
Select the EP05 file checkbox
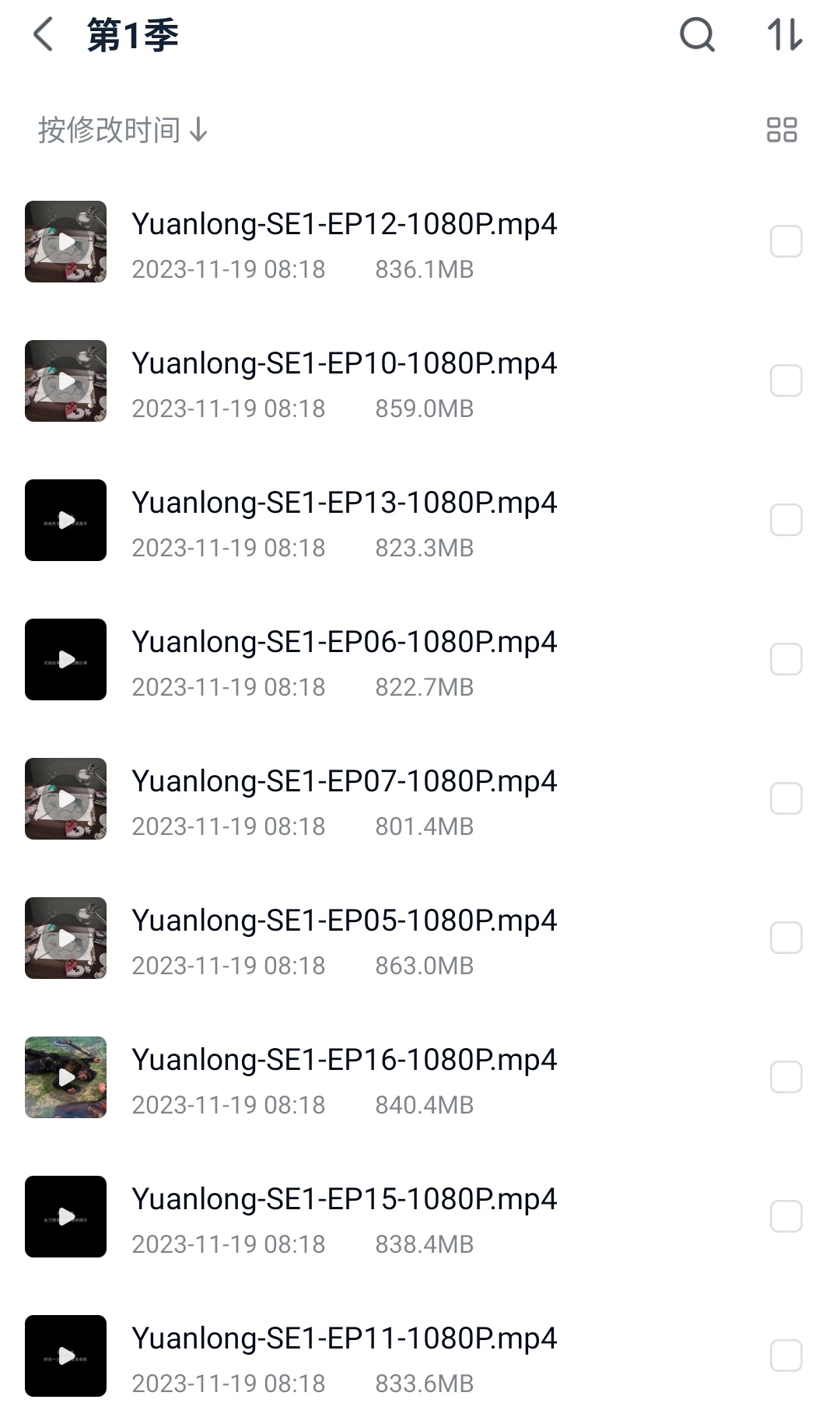pos(786,938)
